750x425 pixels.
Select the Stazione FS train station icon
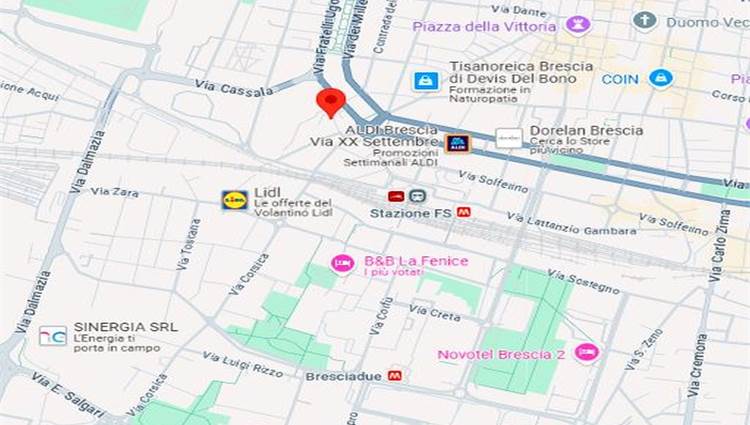click(x=417, y=196)
